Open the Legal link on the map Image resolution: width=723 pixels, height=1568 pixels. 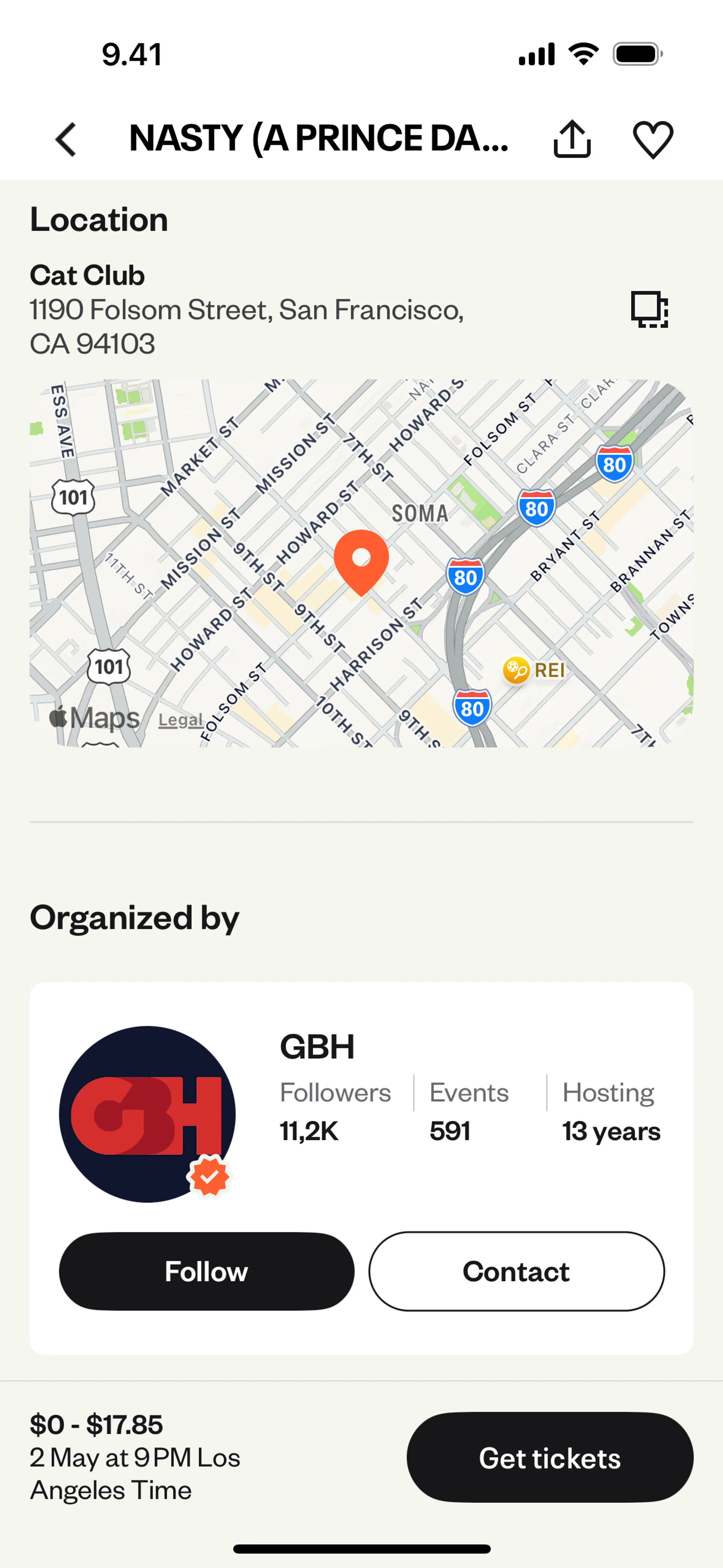(180, 720)
